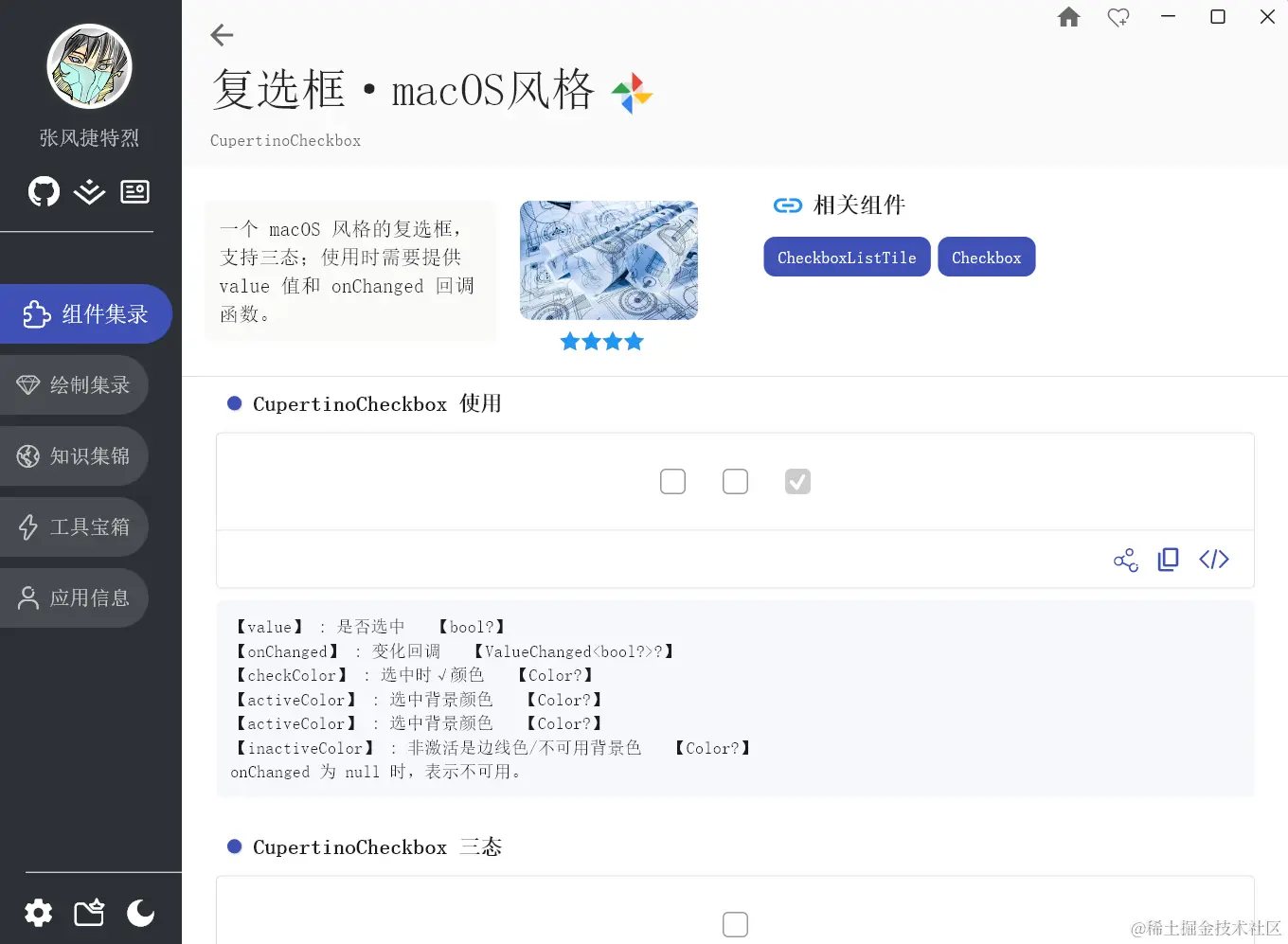Share the CupertinoCheckbox usage example
This screenshot has height=944, width=1288.
pyautogui.click(x=1125, y=560)
